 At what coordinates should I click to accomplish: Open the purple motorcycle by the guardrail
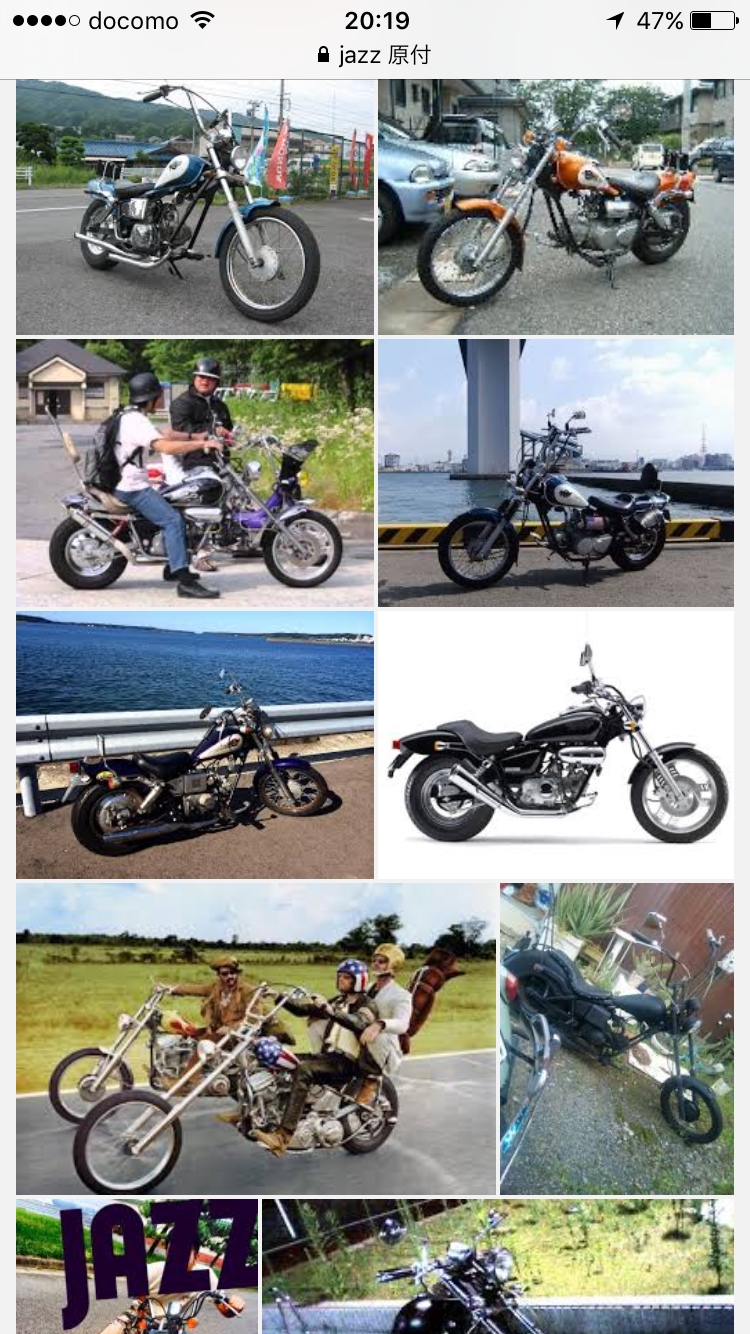(x=195, y=745)
